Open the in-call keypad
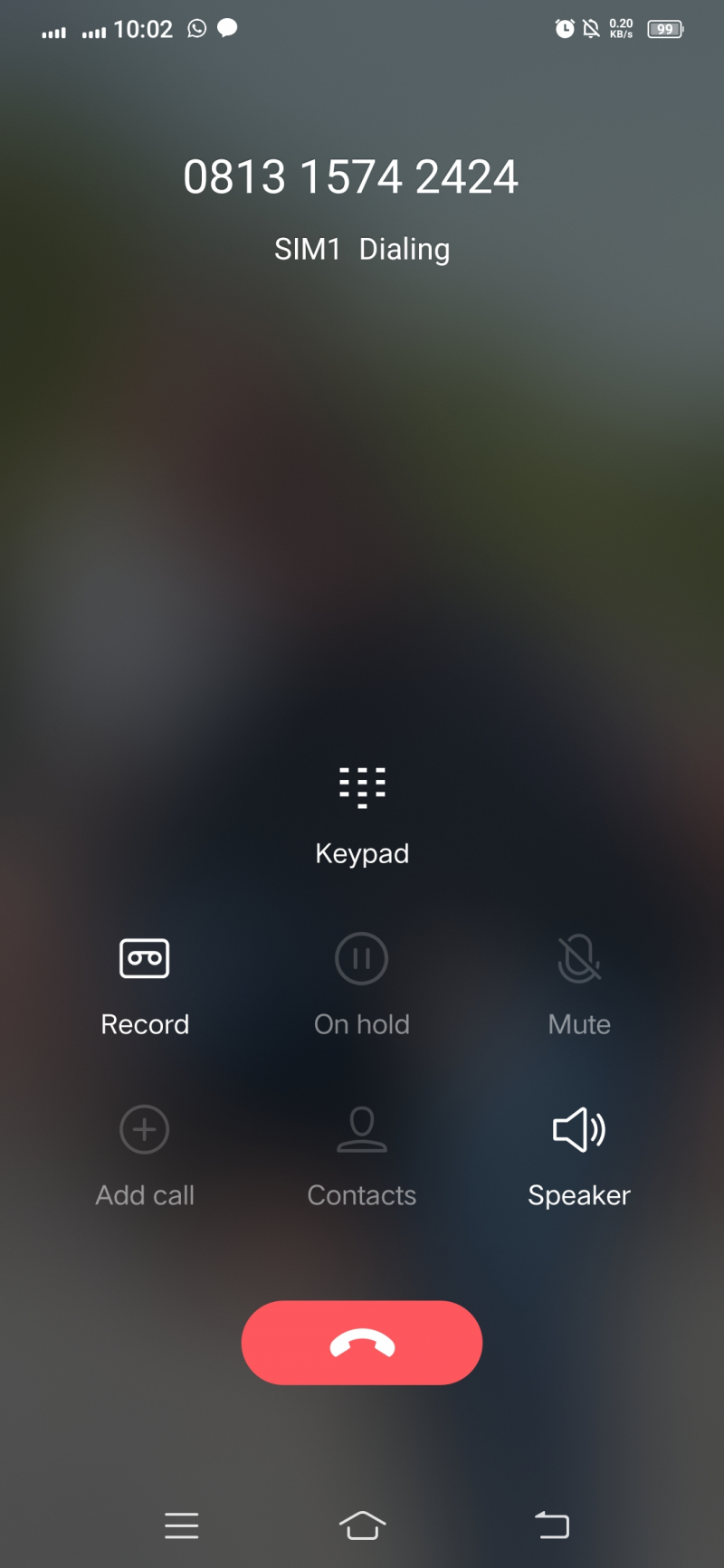The image size is (724, 1568). 362,787
